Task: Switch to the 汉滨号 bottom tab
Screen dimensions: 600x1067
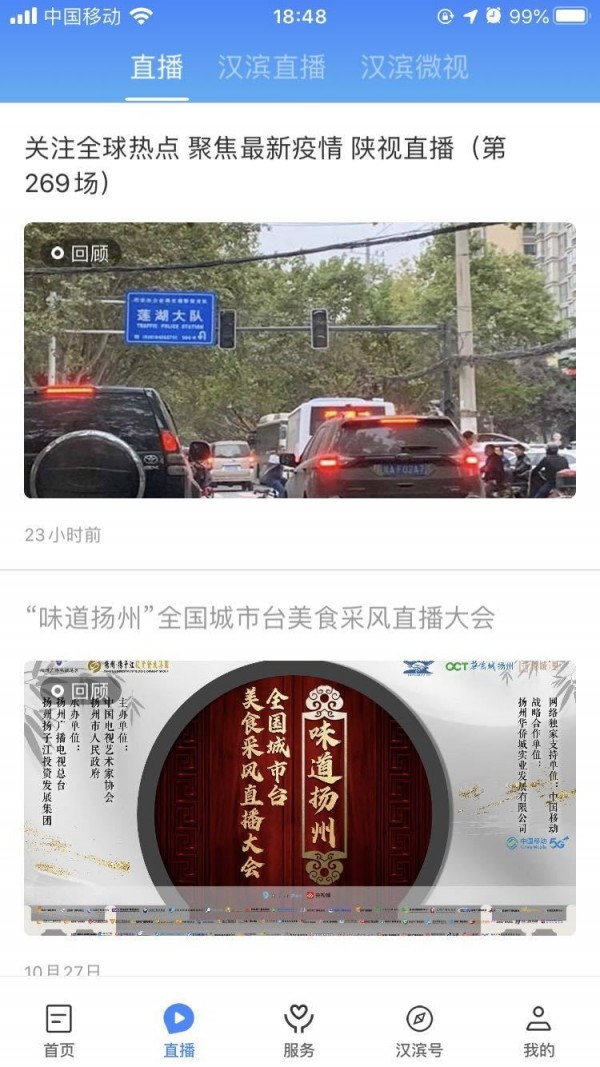Action: click(x=419, y=1030)
